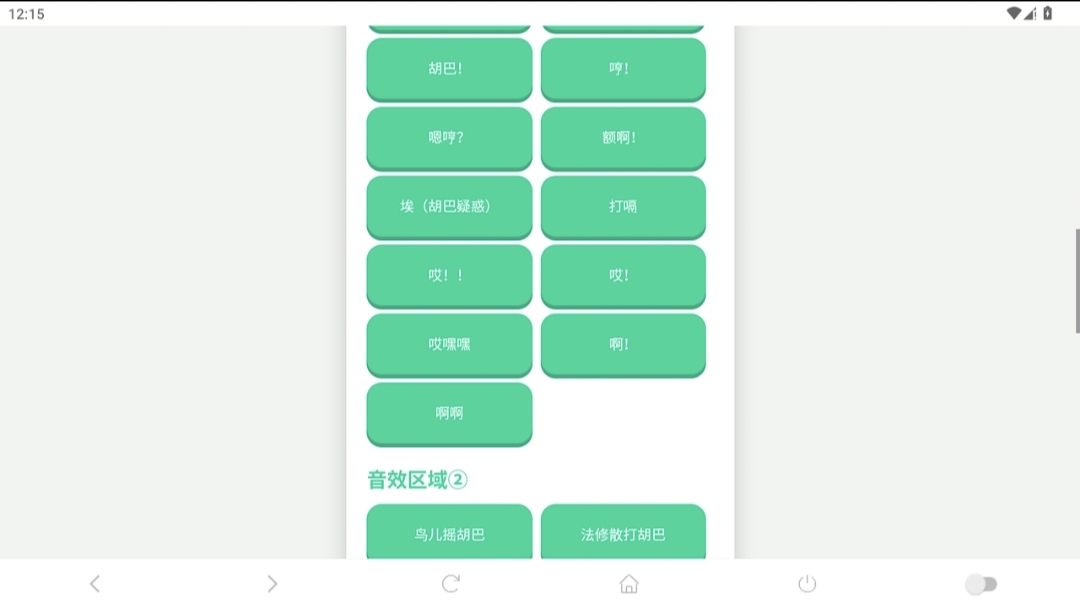Go forward with the right arrow
This screenshot has height=608, width=1080.
[x=272, y=584]
